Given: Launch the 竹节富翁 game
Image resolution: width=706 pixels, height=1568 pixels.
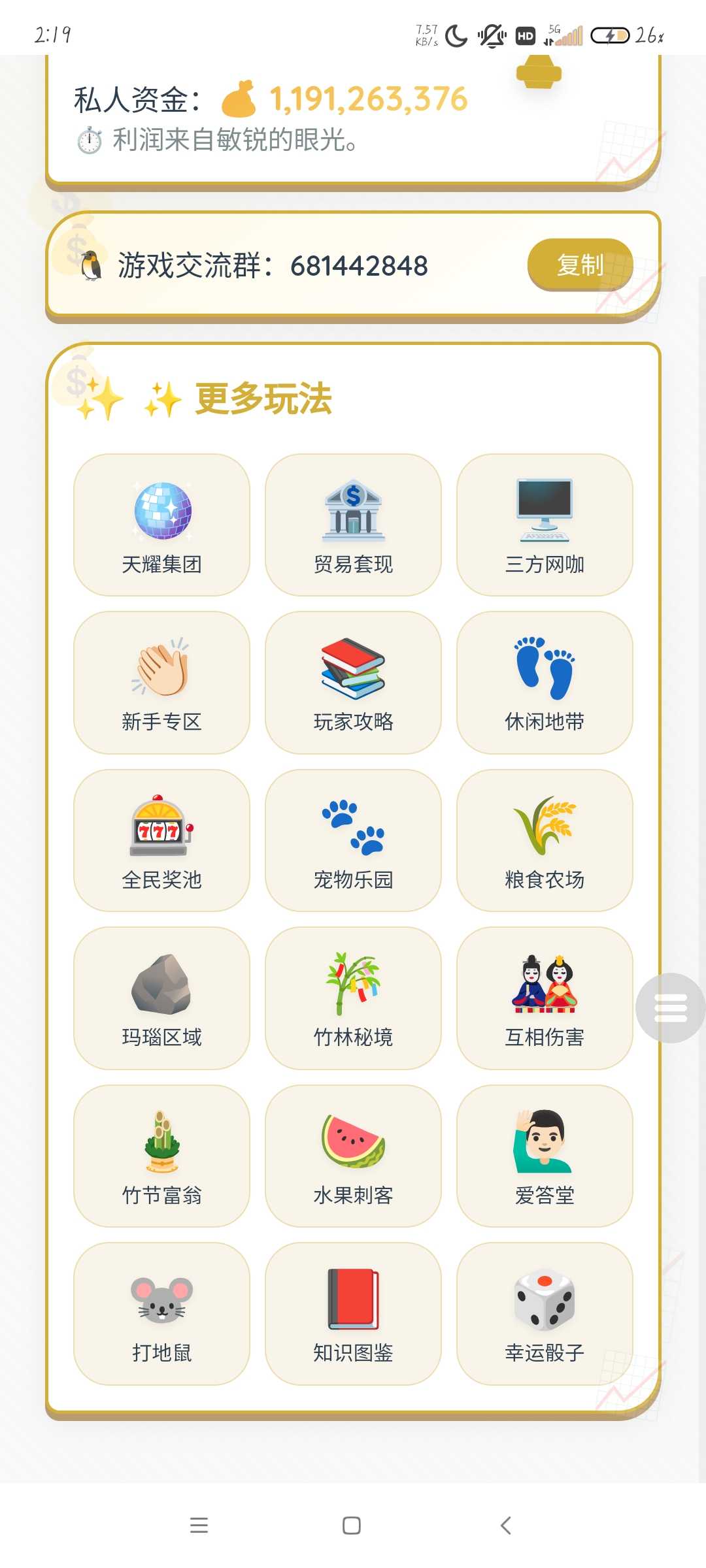Looking at the screenshot, I should pos(161,1156).
